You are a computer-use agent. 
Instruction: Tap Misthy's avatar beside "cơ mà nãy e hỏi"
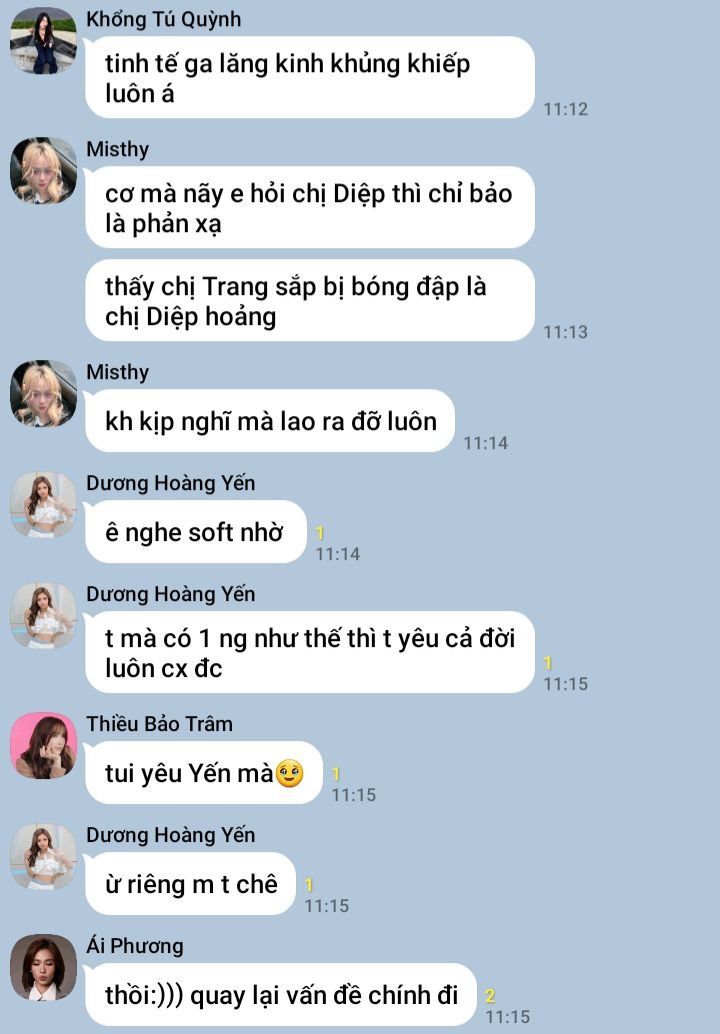[x=43, y=171]
